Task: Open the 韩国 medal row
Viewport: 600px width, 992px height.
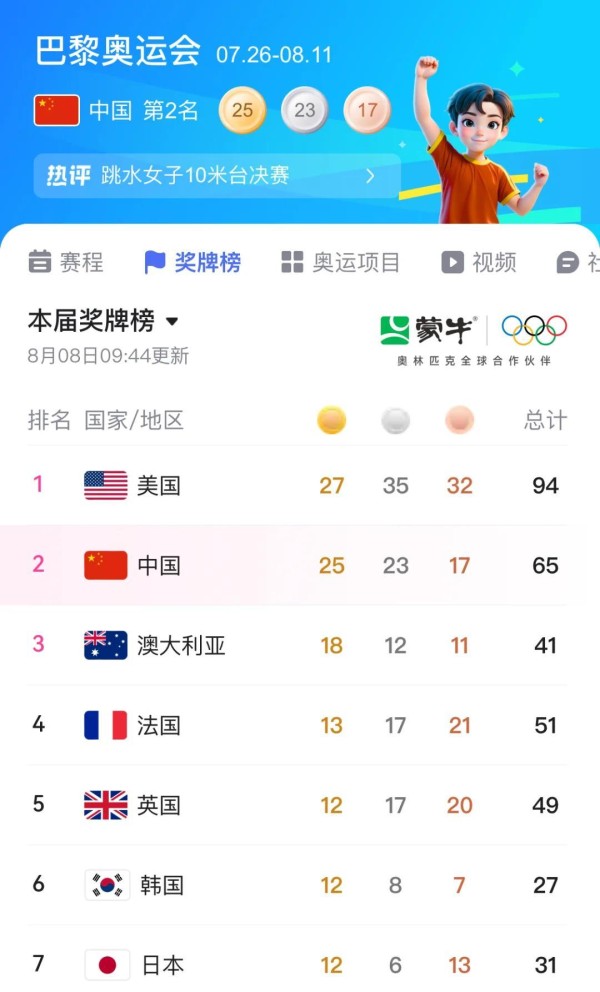Action: tap(300, 884)
